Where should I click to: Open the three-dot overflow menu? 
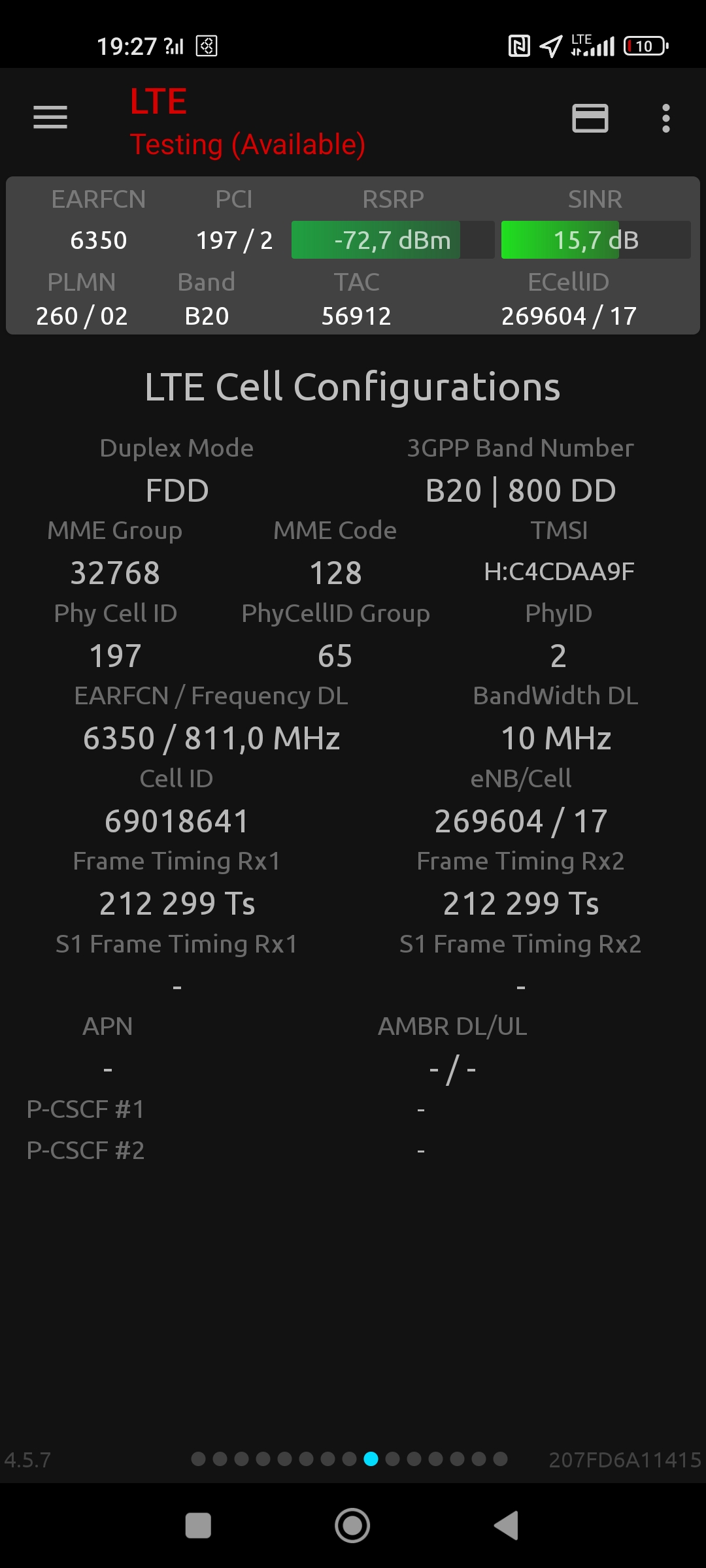pyautogui.click(x=665, y=118)
